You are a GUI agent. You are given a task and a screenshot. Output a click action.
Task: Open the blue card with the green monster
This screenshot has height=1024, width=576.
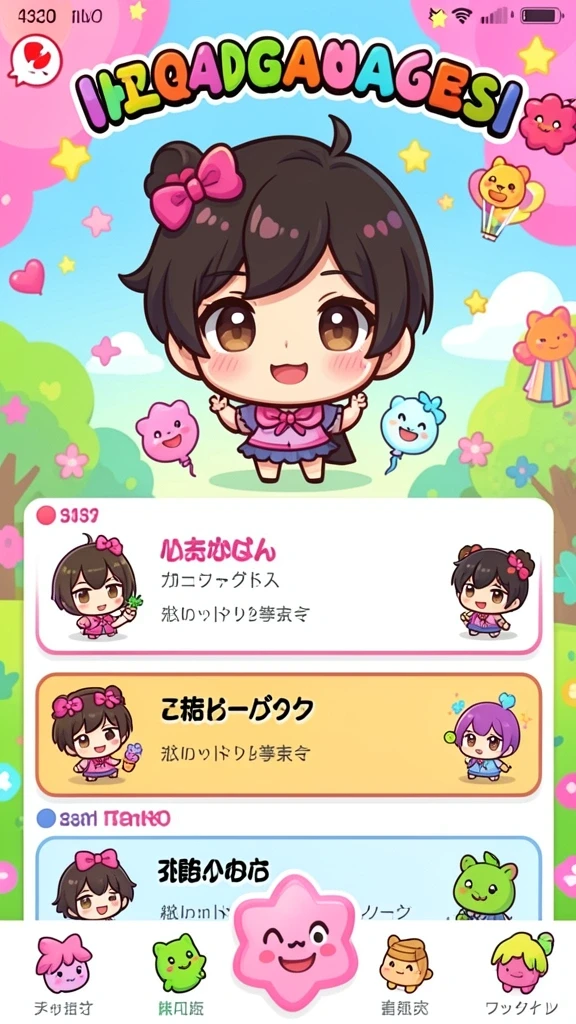click(289, 878)
